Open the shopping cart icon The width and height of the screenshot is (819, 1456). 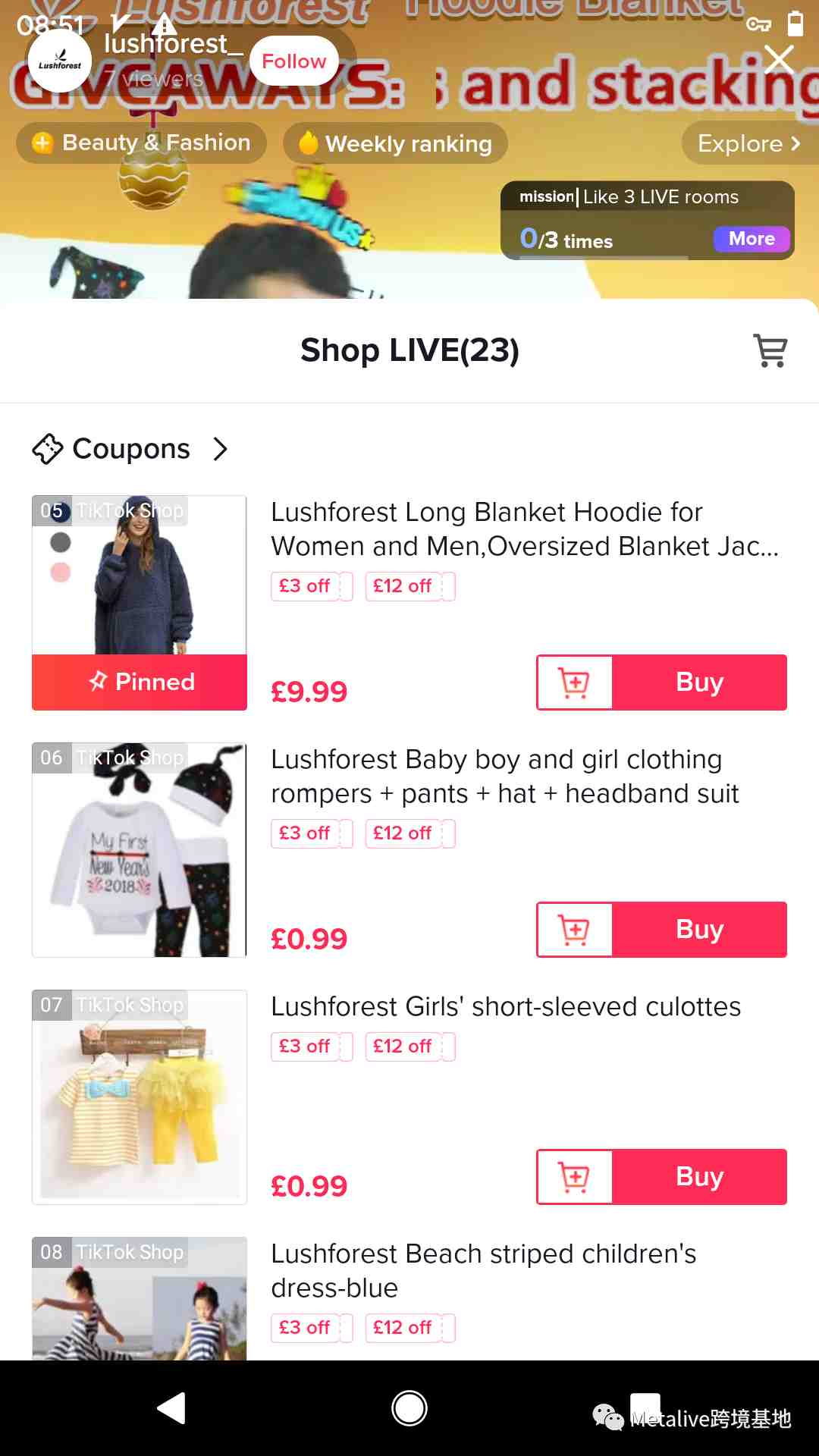pyautogui.click(x=770, y=350)
